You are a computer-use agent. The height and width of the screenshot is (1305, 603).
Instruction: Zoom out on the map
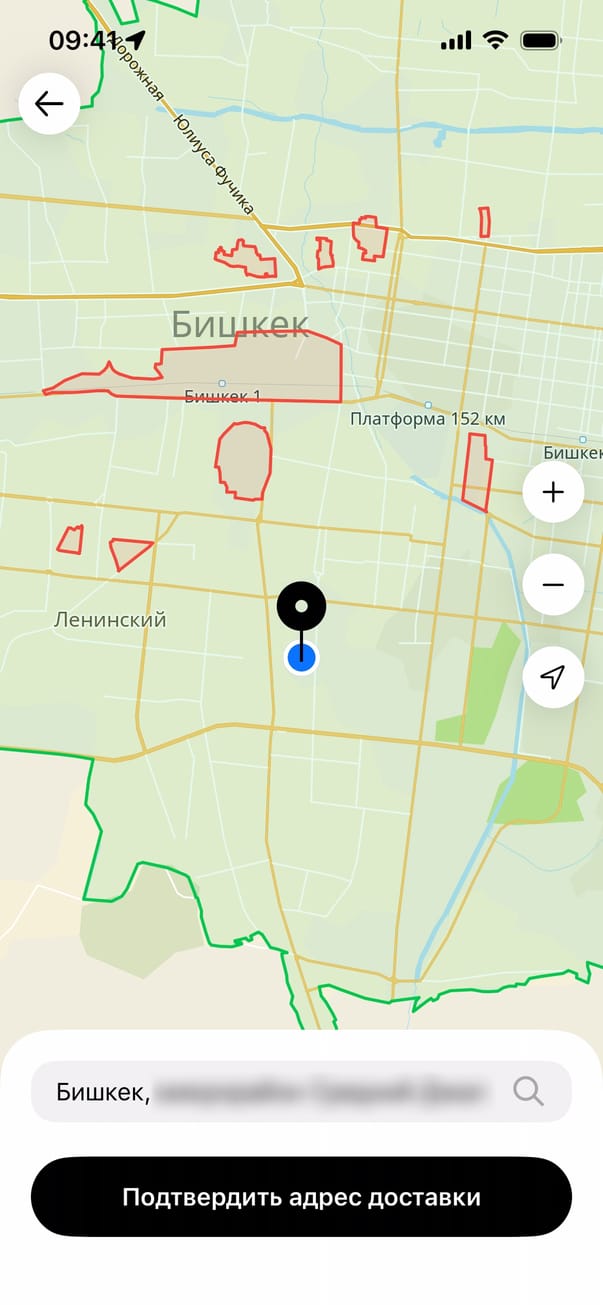click(553, 585)
